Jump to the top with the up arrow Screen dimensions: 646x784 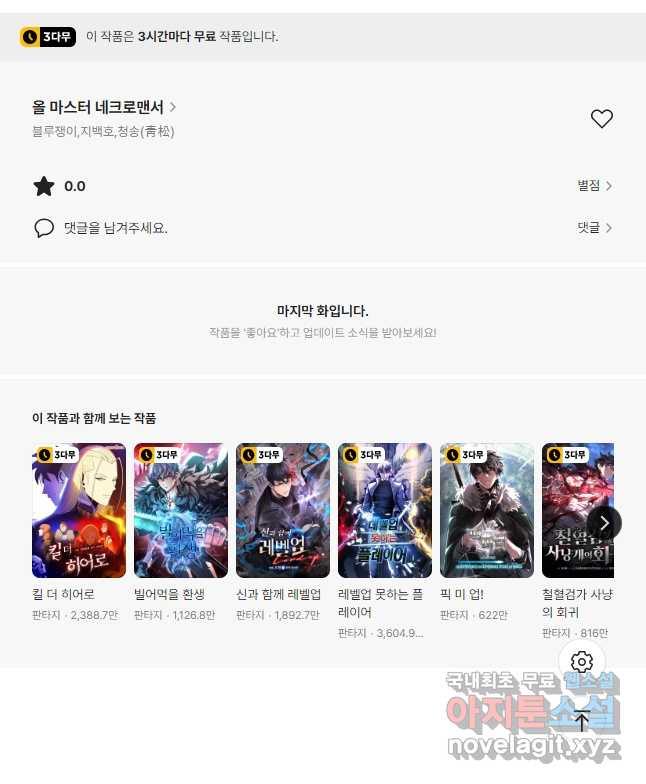tap(582, 720)
